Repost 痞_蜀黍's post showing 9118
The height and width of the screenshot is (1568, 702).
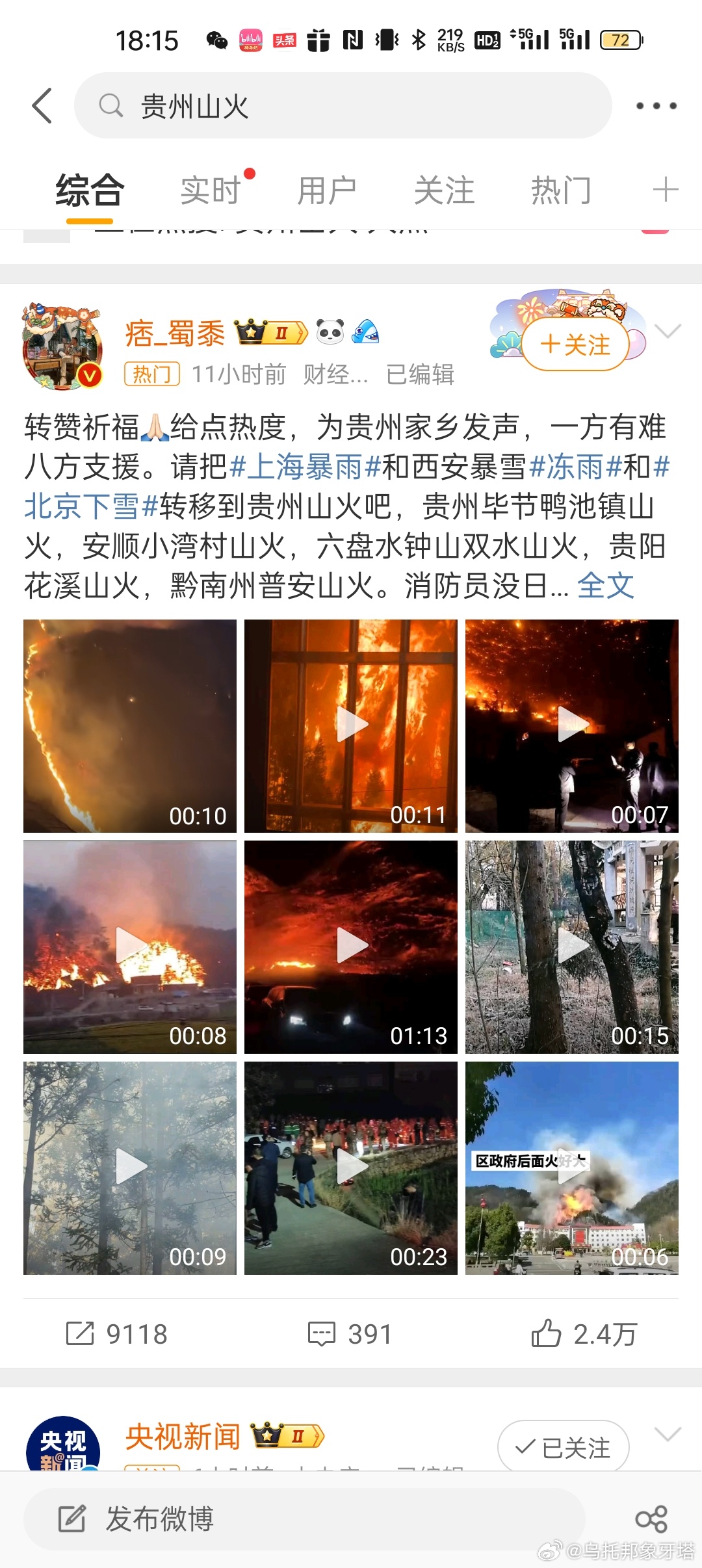117,1334
